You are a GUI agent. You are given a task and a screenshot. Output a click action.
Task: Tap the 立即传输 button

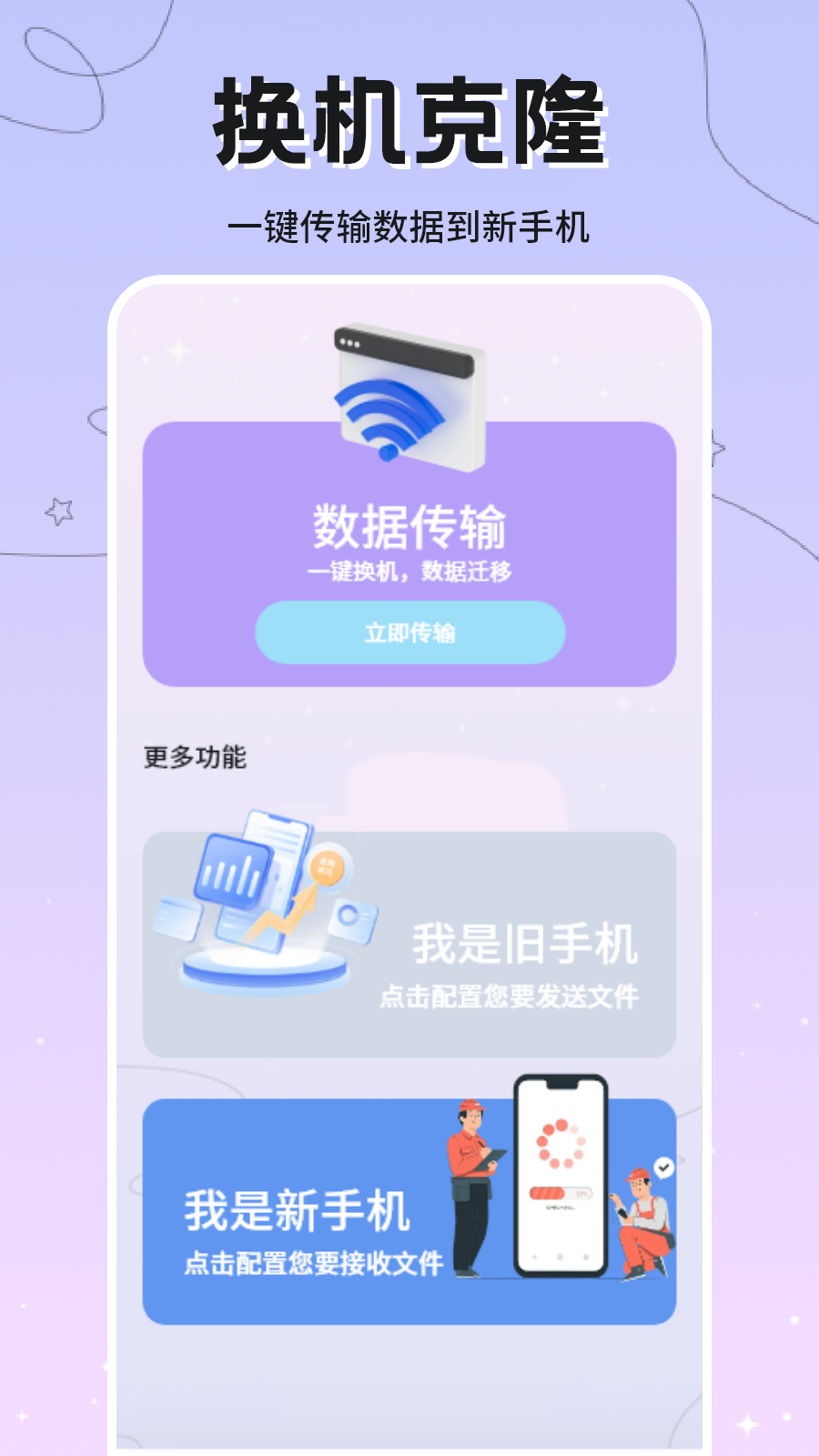[409, 632]
